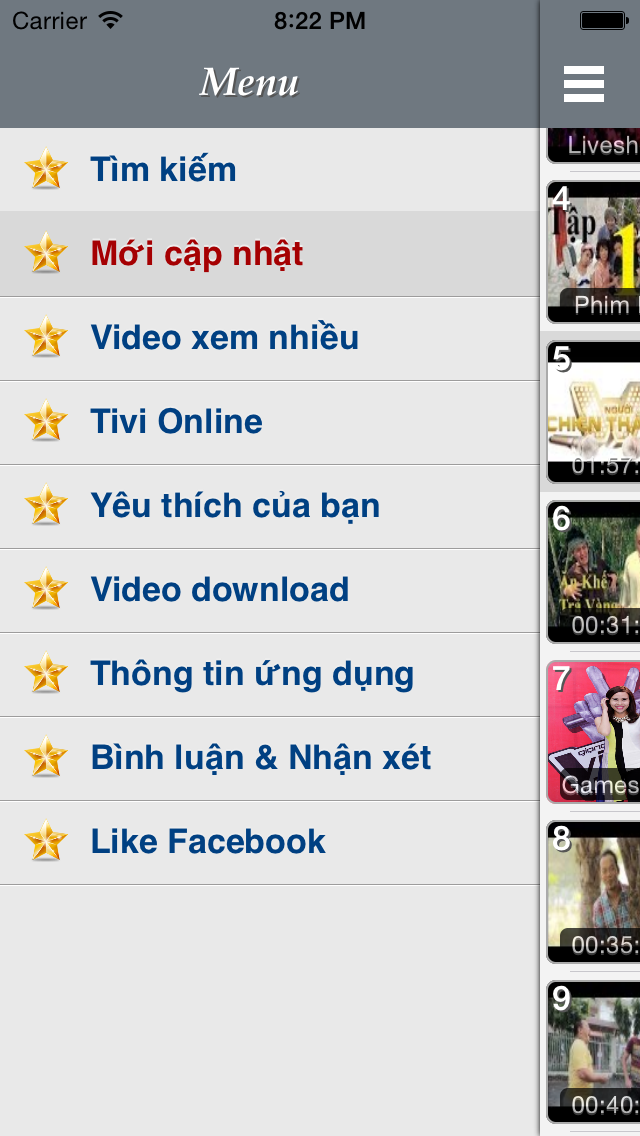Play video thumbnail number 8
The image size is (640, 1136).
(x=594, y=892)
